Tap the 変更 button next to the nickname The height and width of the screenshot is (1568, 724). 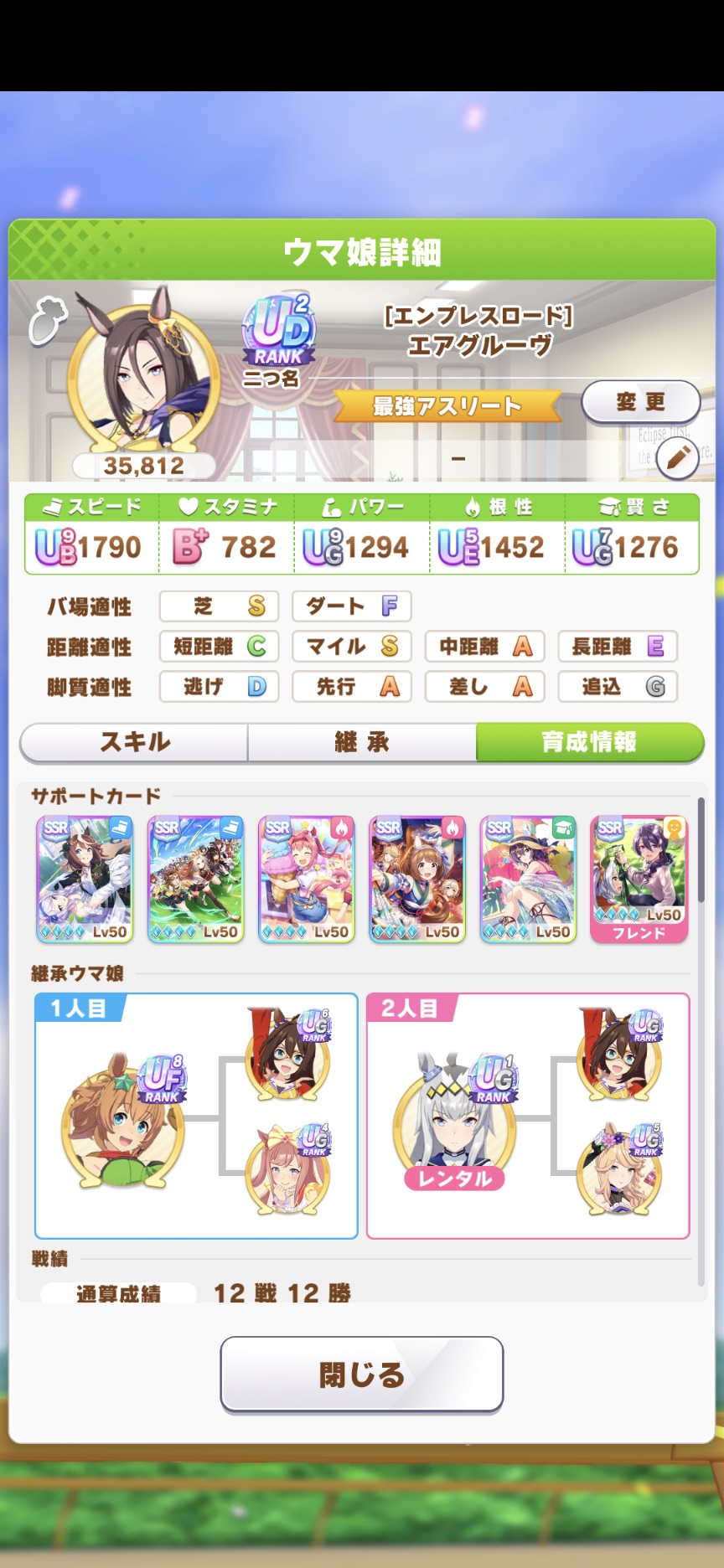click(640, 402)
